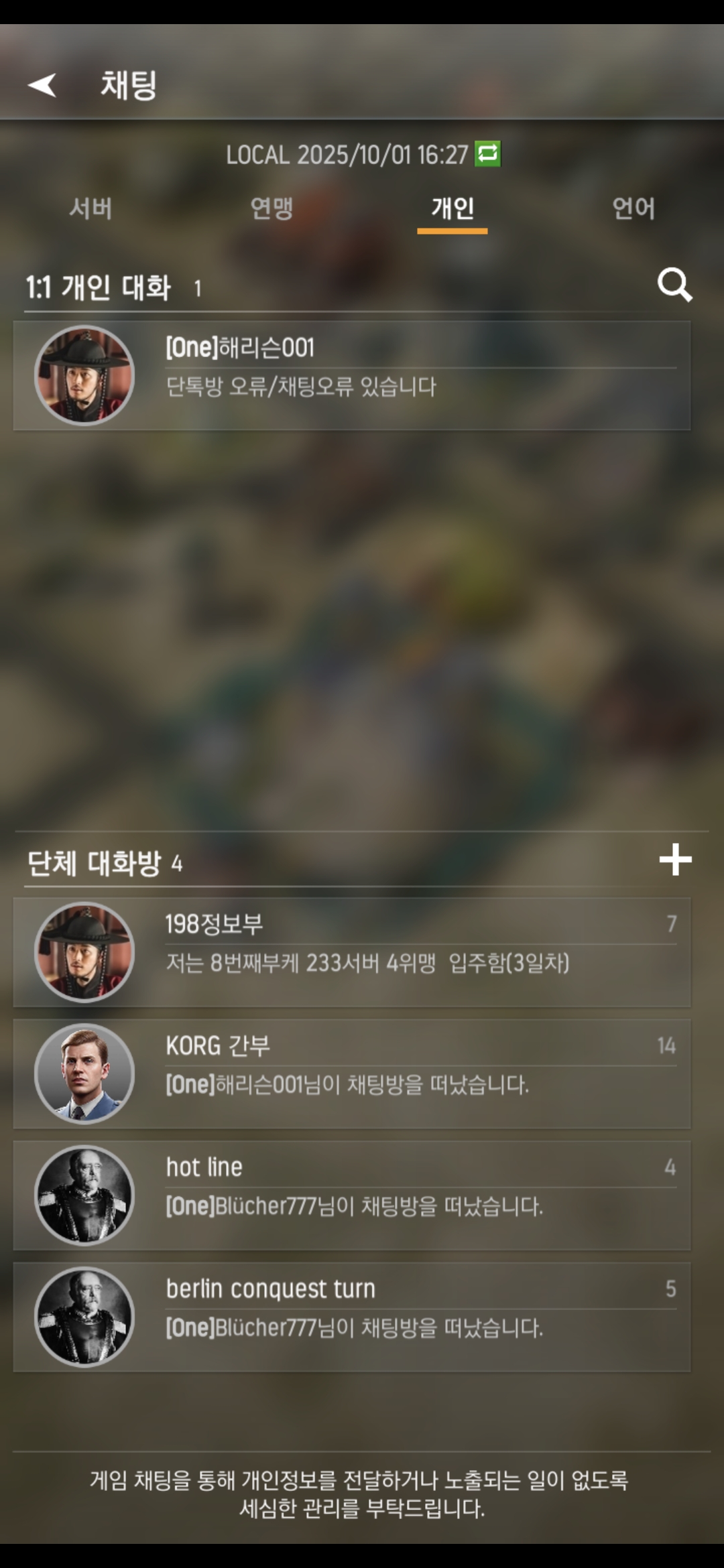Open the 198정보부 group chat

[352, 952]
